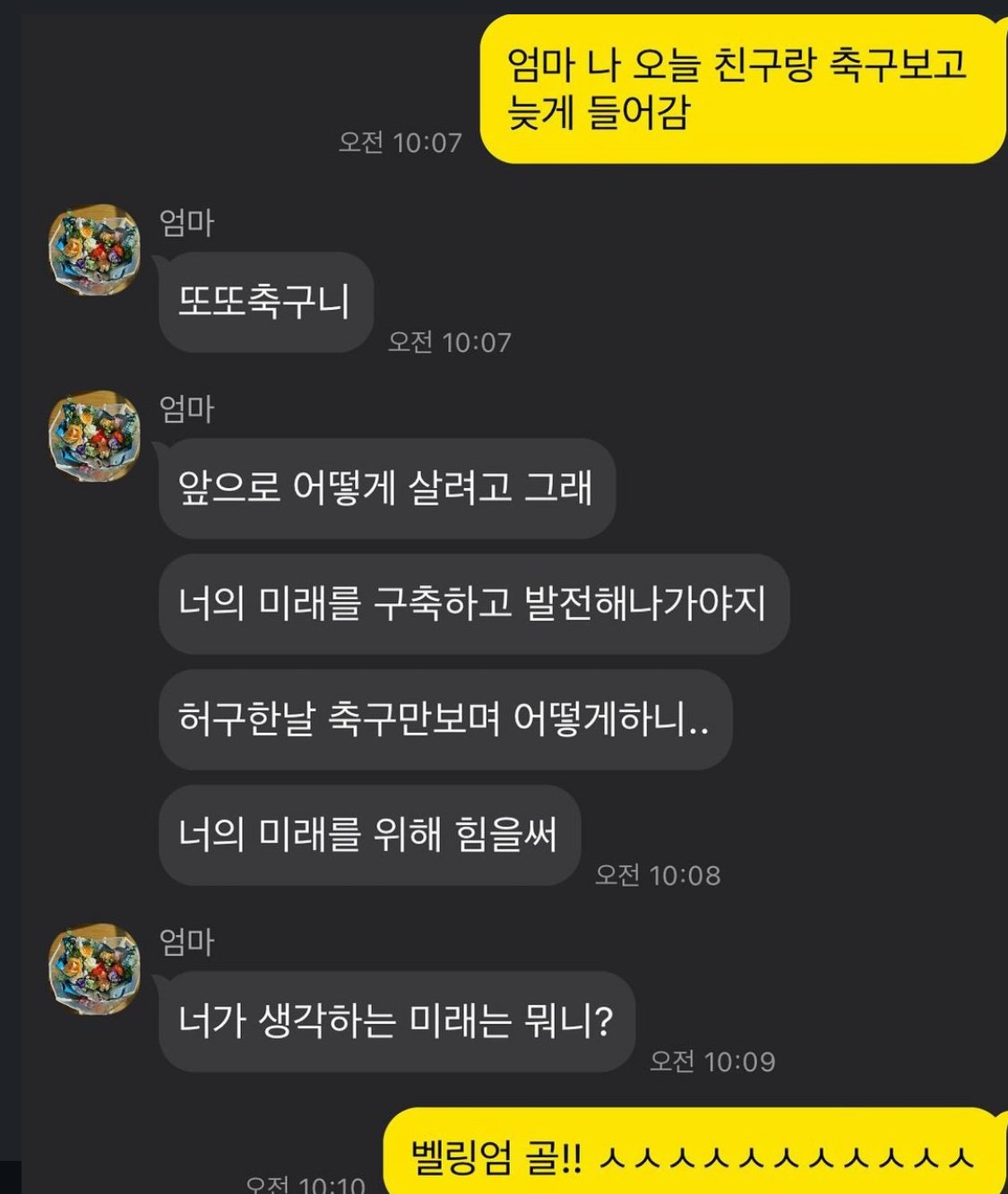Tap 엄마's avatar above 앞으로 어떻게 살려고 그래
Image resolution: width=1008 pixels, height=1194 pixels.
[x=94, y=436]
